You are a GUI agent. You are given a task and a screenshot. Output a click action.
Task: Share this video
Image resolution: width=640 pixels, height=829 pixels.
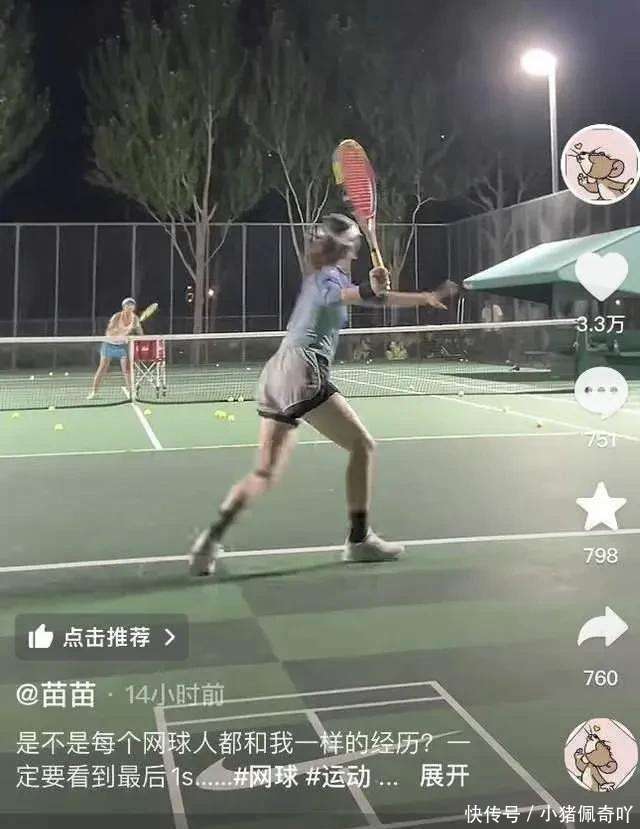coord(602,628)
